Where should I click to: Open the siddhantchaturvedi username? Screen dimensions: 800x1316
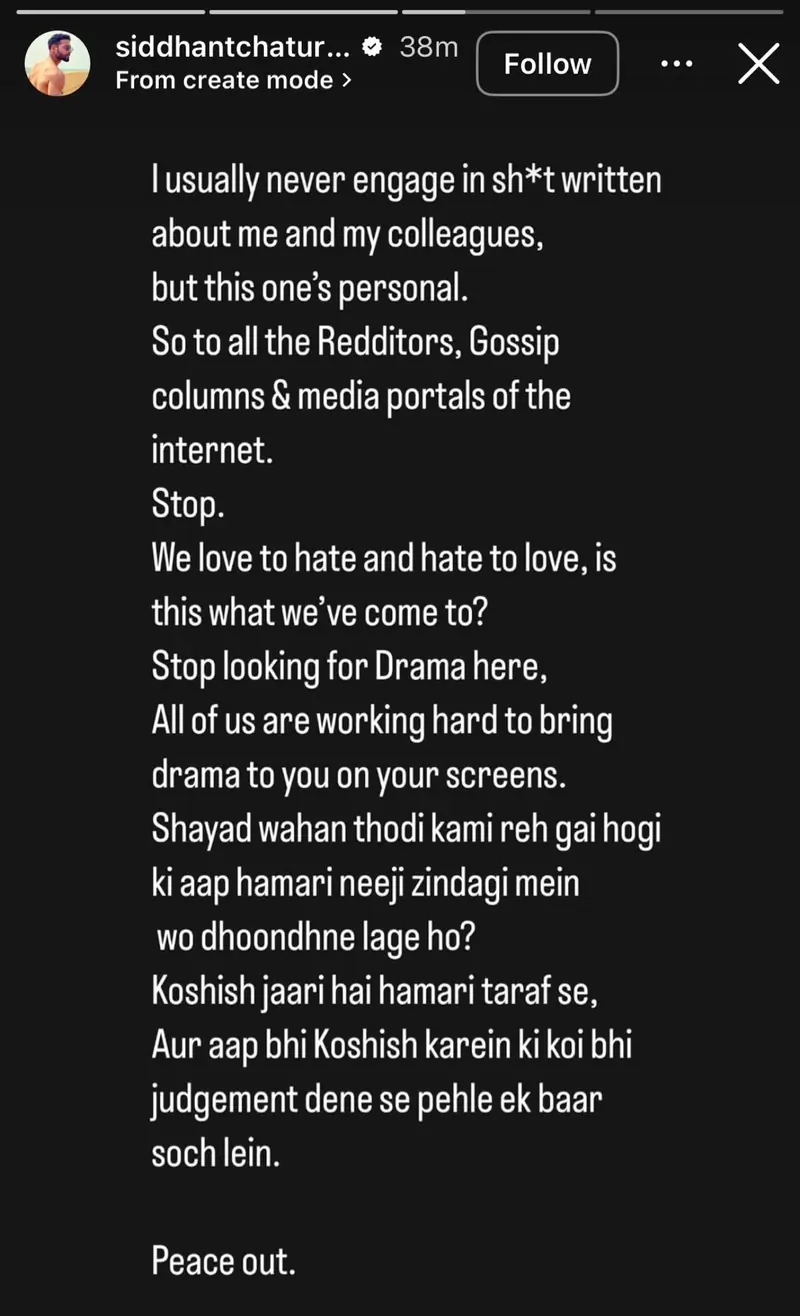233,47
